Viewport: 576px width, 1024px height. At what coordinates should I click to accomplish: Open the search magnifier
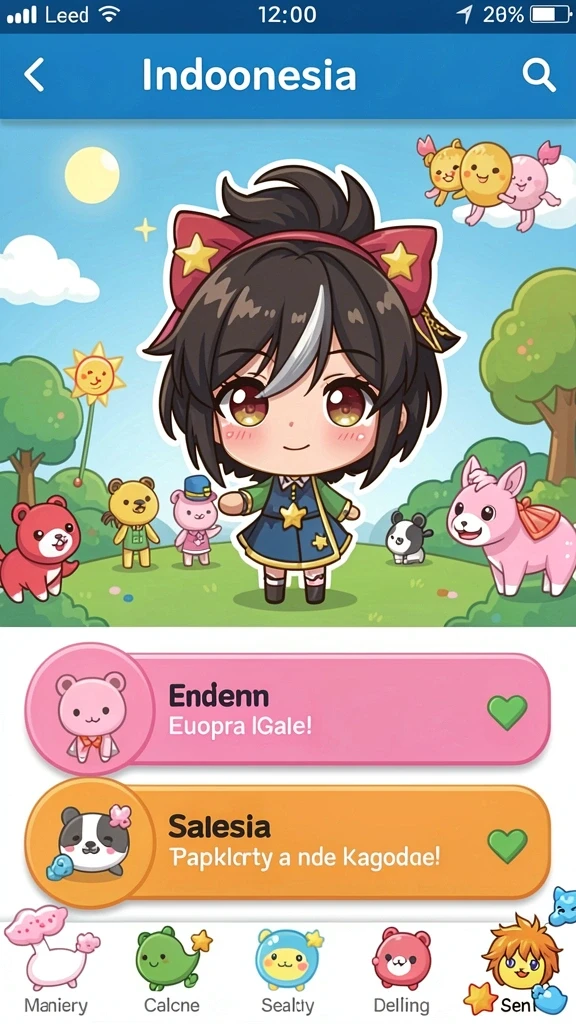(539, 75)
